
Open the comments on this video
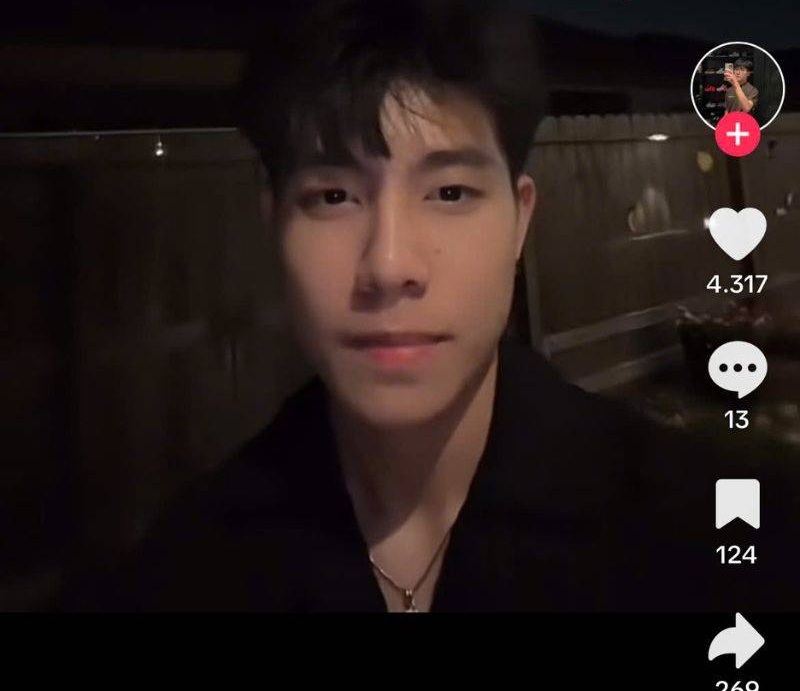737,369
